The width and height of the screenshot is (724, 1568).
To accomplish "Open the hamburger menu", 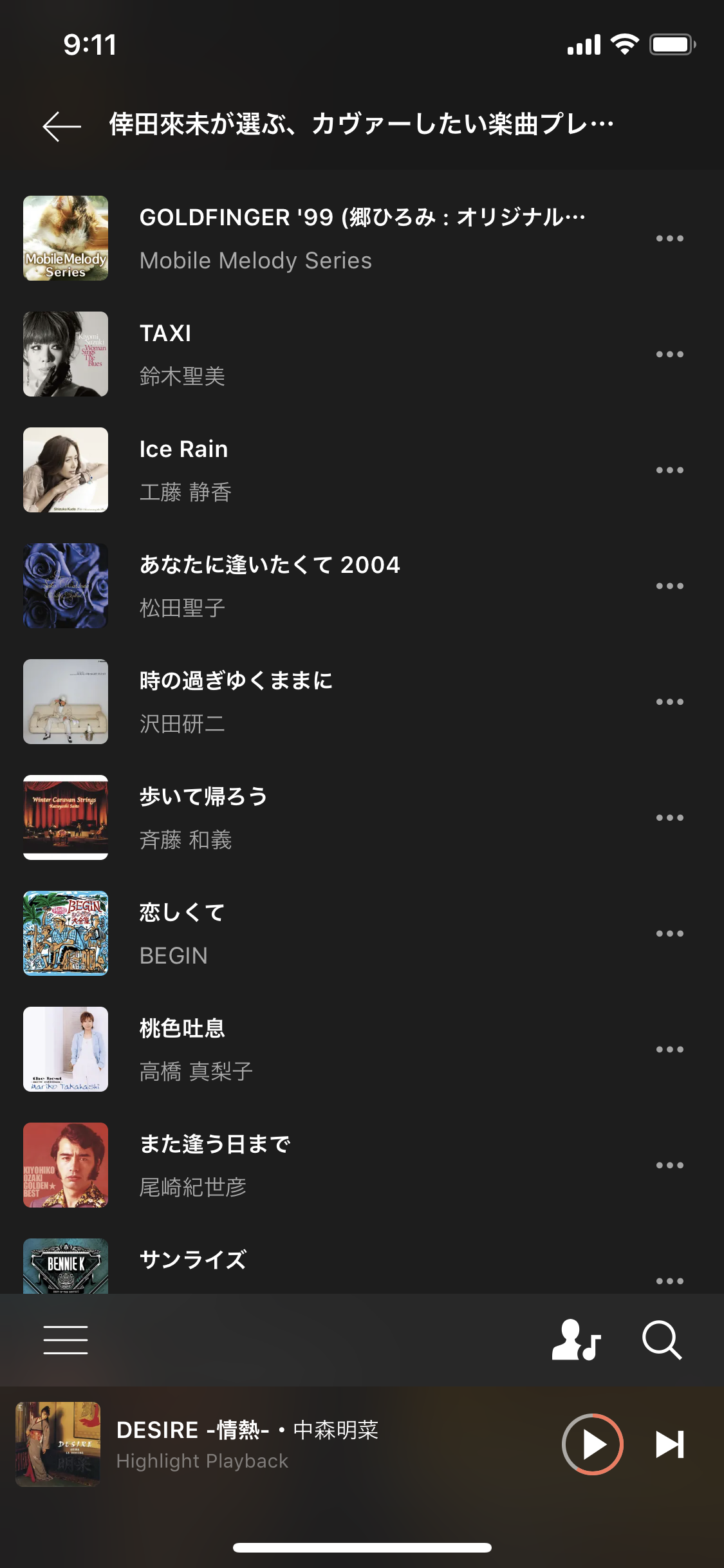I will tap(66, 1339).
